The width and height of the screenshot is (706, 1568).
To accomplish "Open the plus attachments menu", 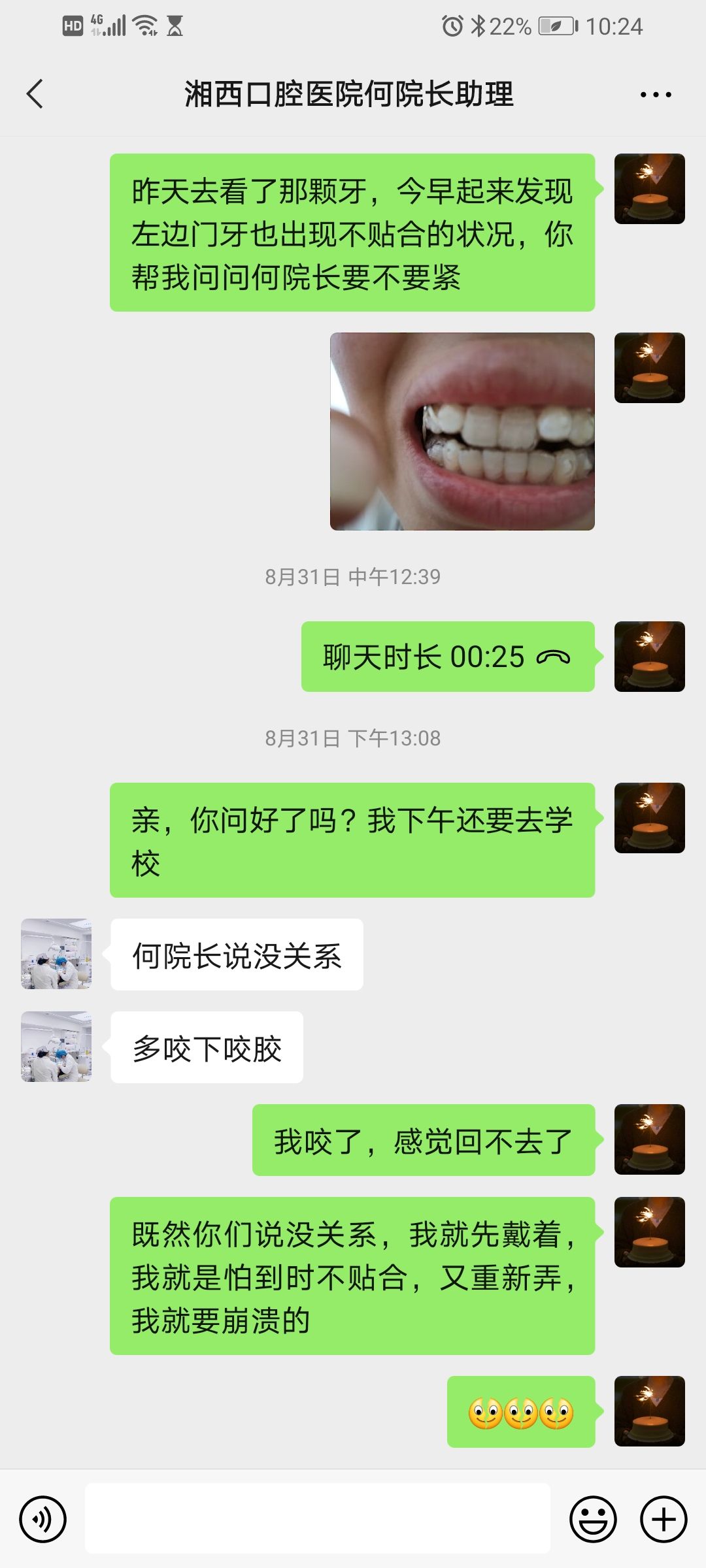I will click(663, 1519).
